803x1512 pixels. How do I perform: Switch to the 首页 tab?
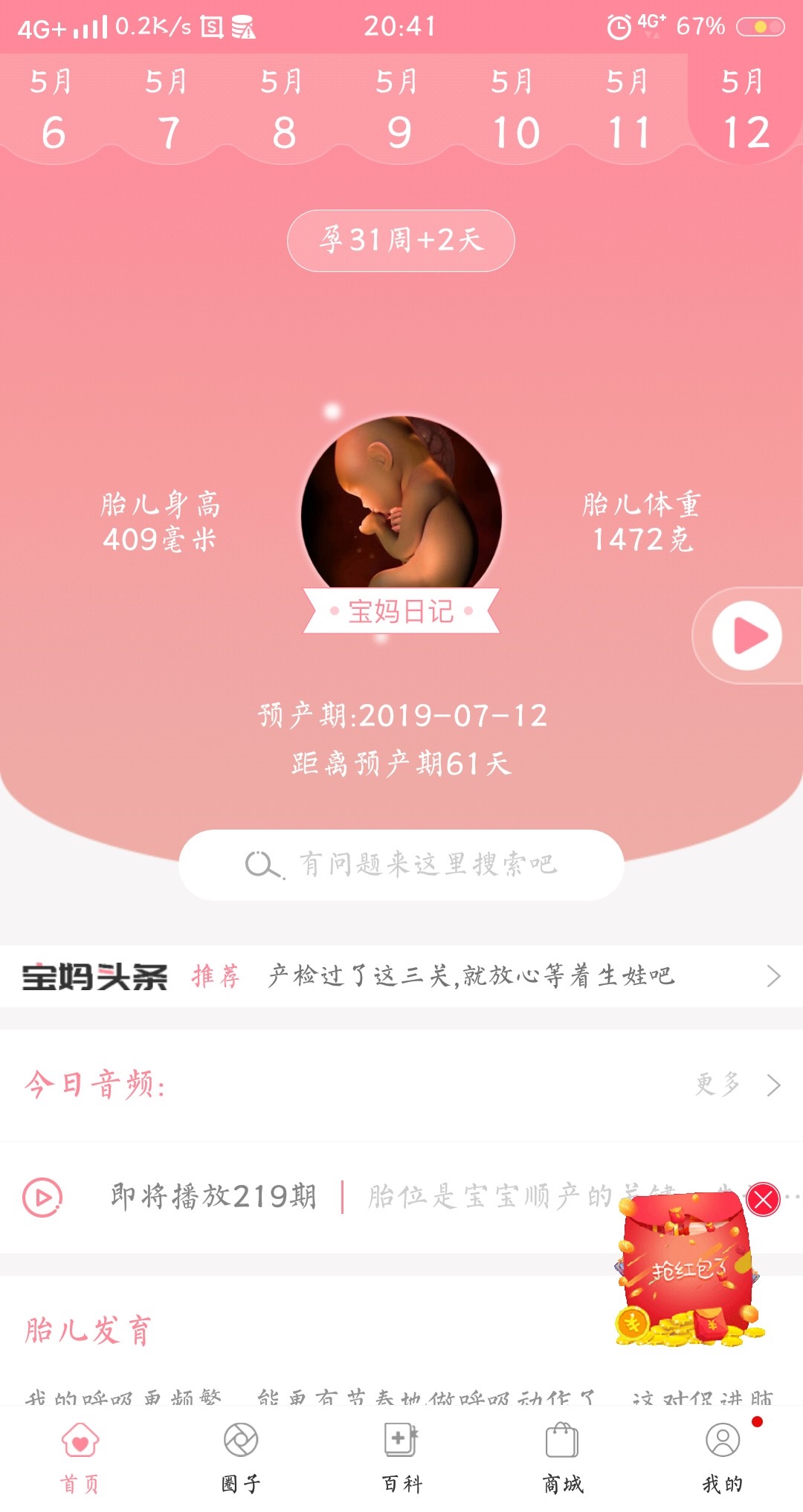(80, 1456)
